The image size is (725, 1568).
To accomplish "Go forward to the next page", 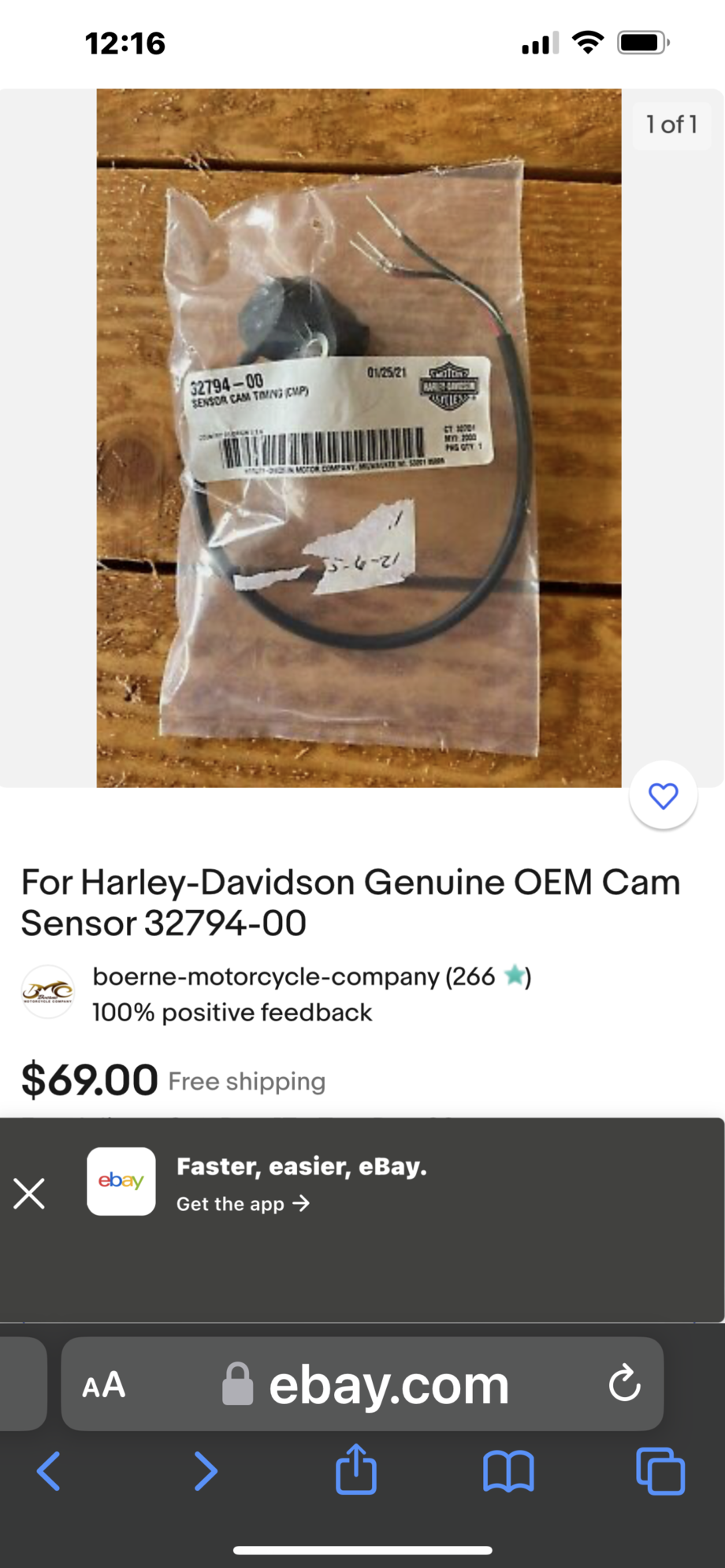I will 205,1471.
